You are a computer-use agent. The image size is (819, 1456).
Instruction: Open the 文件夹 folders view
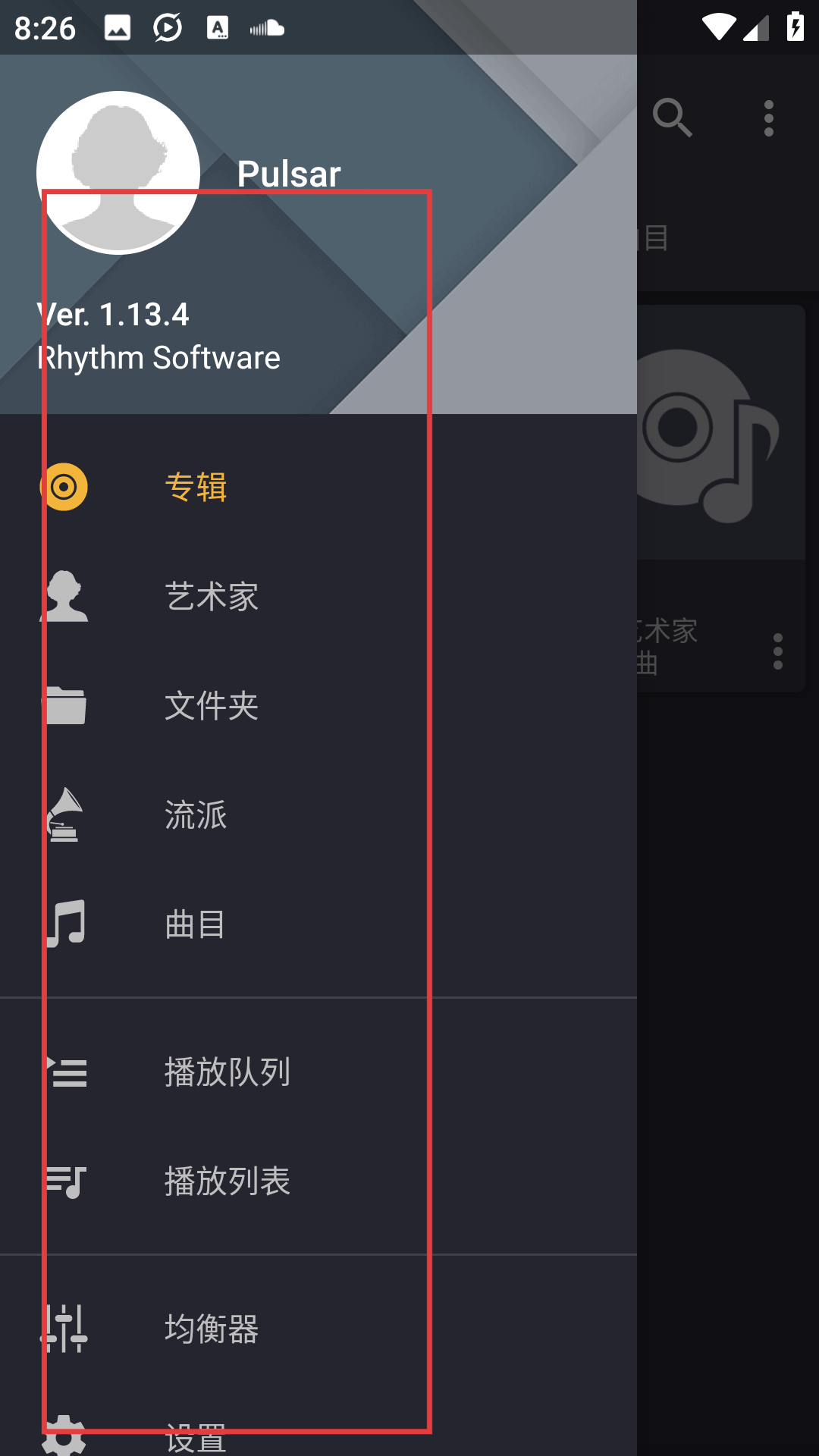[211, 706]
